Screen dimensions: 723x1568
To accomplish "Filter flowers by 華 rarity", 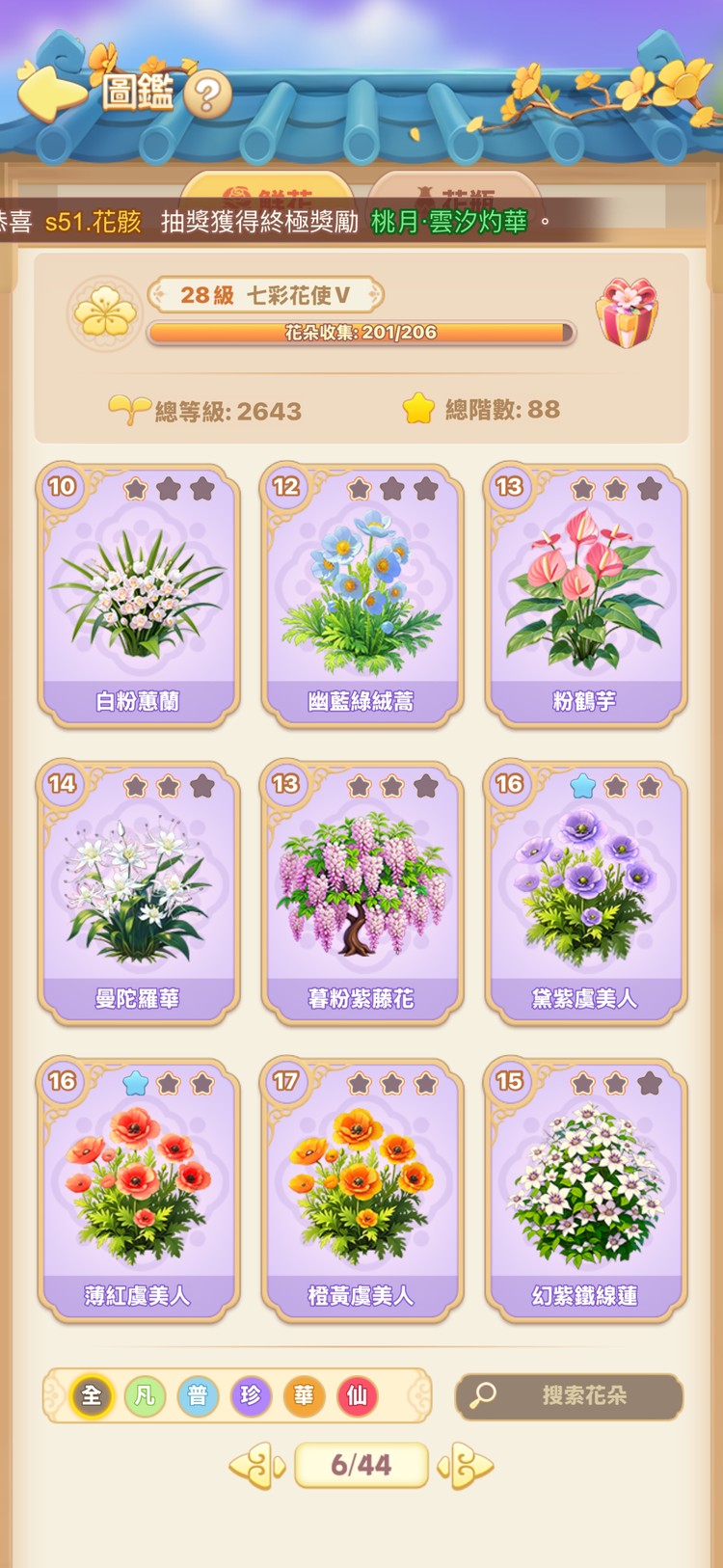I will (304, 1395).
